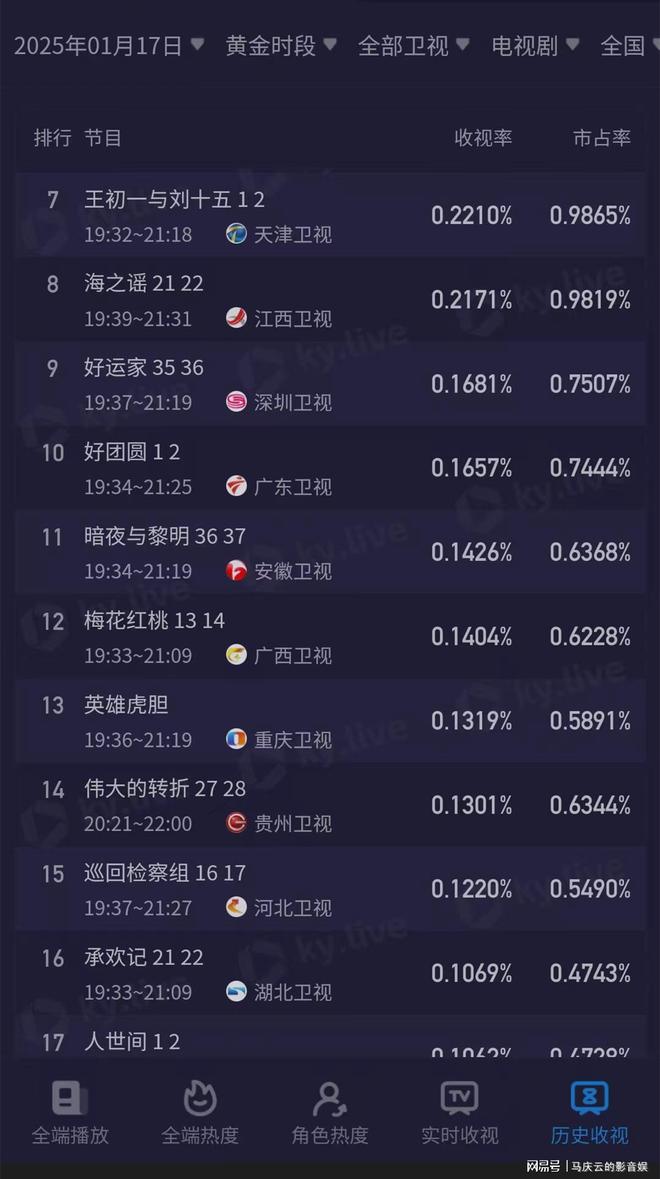Open the date dropdown 2025年01月17日
This screenshot has width=660, height=1179.
click(108, 45)
